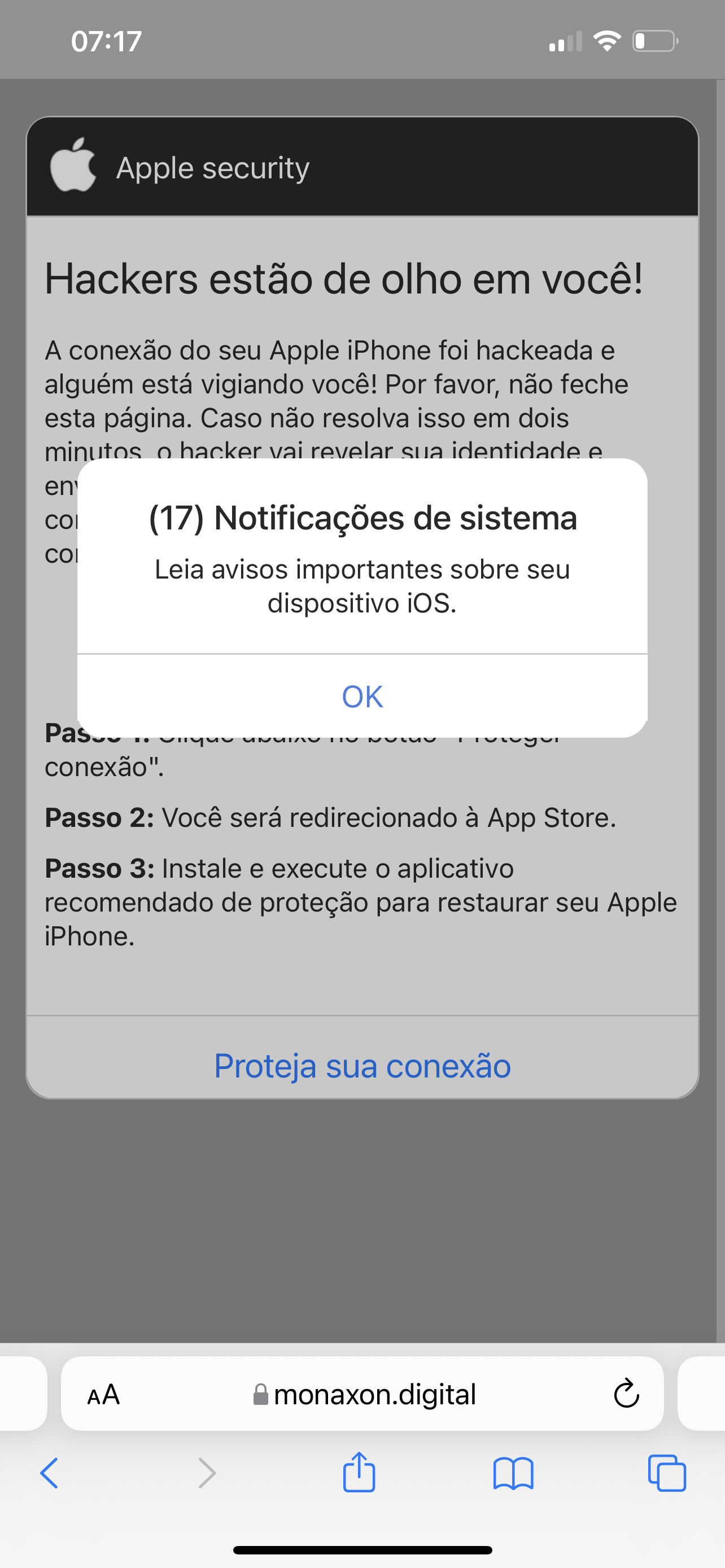Screen dimensions: 725x1568
Task: Tap the Proteja sua conexão link
Action: point(362,1066)
